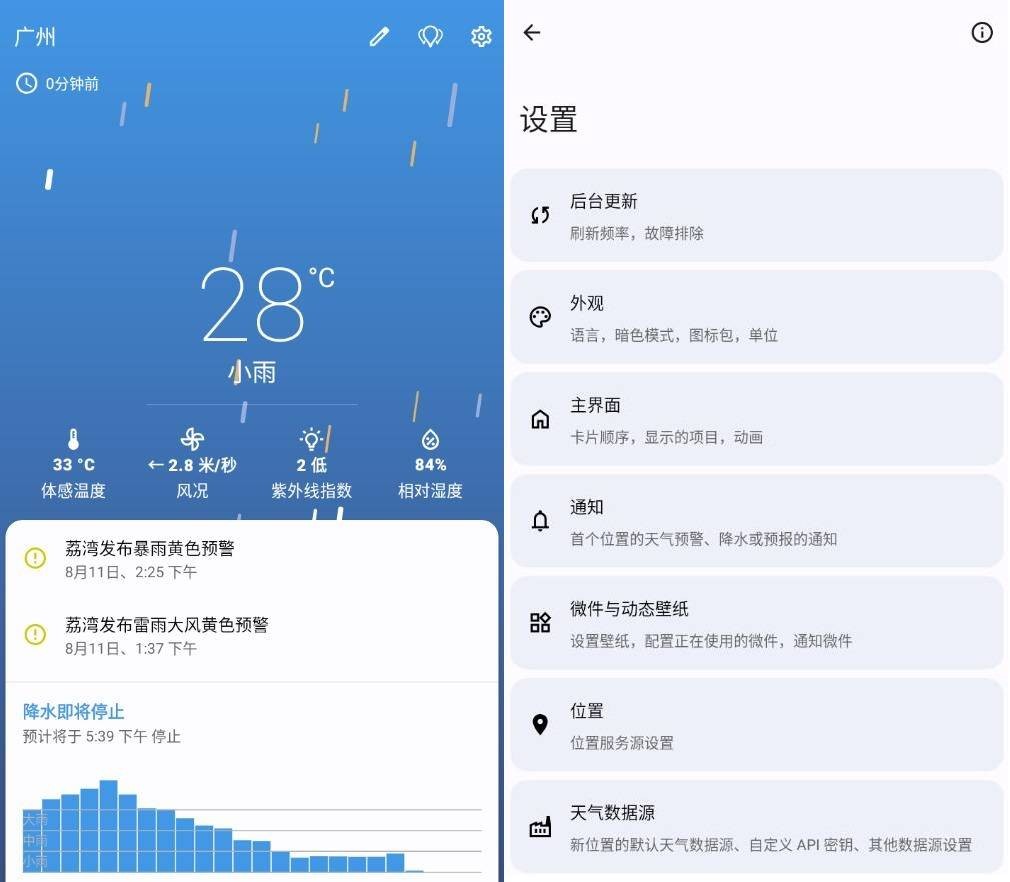Open 天气数据源 settings
1010x882 pixels.
tap(756, 828)
